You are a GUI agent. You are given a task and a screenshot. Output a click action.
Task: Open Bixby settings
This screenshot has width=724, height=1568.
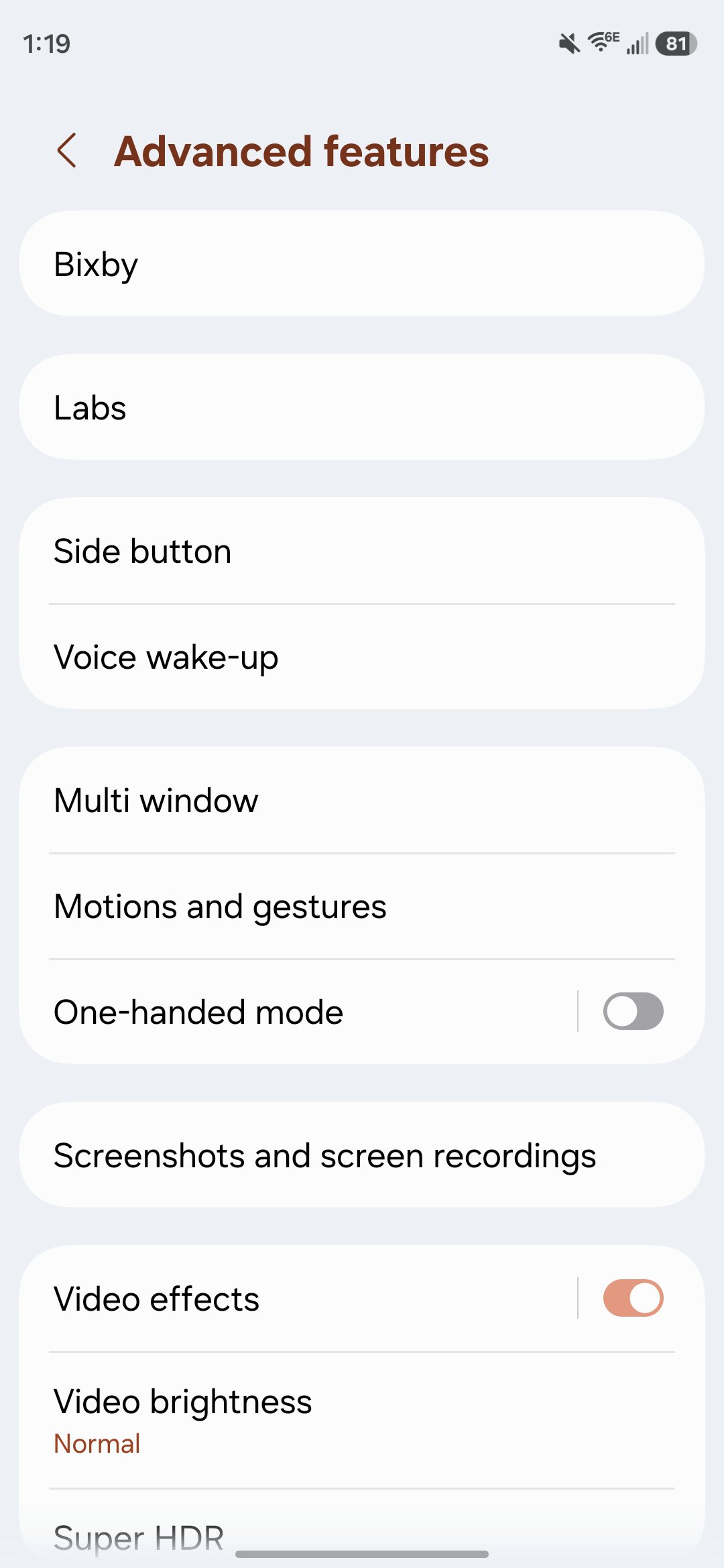click(x=362, y=264)
